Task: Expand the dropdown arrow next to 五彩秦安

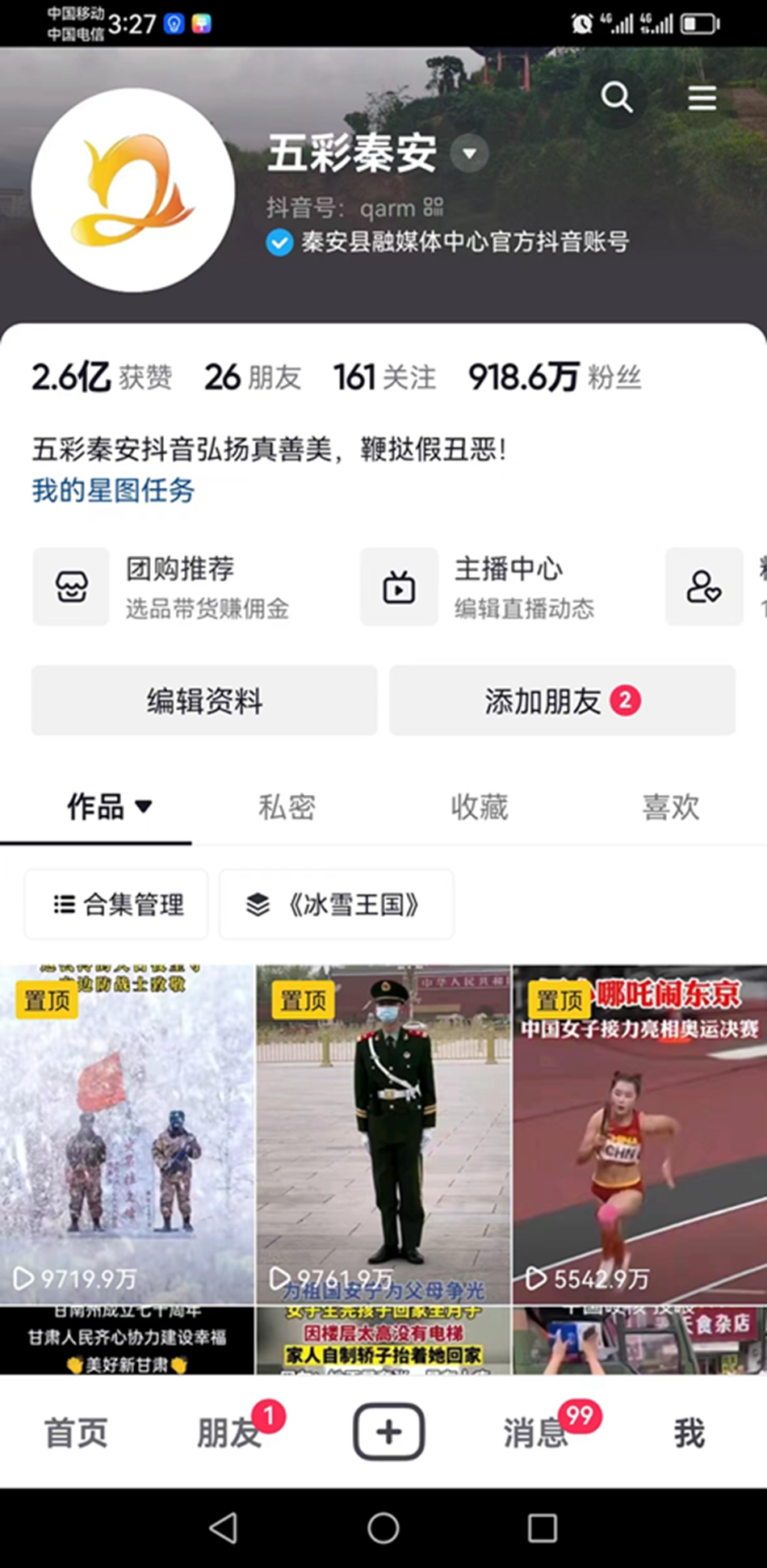Action: [x=468, y=155]
